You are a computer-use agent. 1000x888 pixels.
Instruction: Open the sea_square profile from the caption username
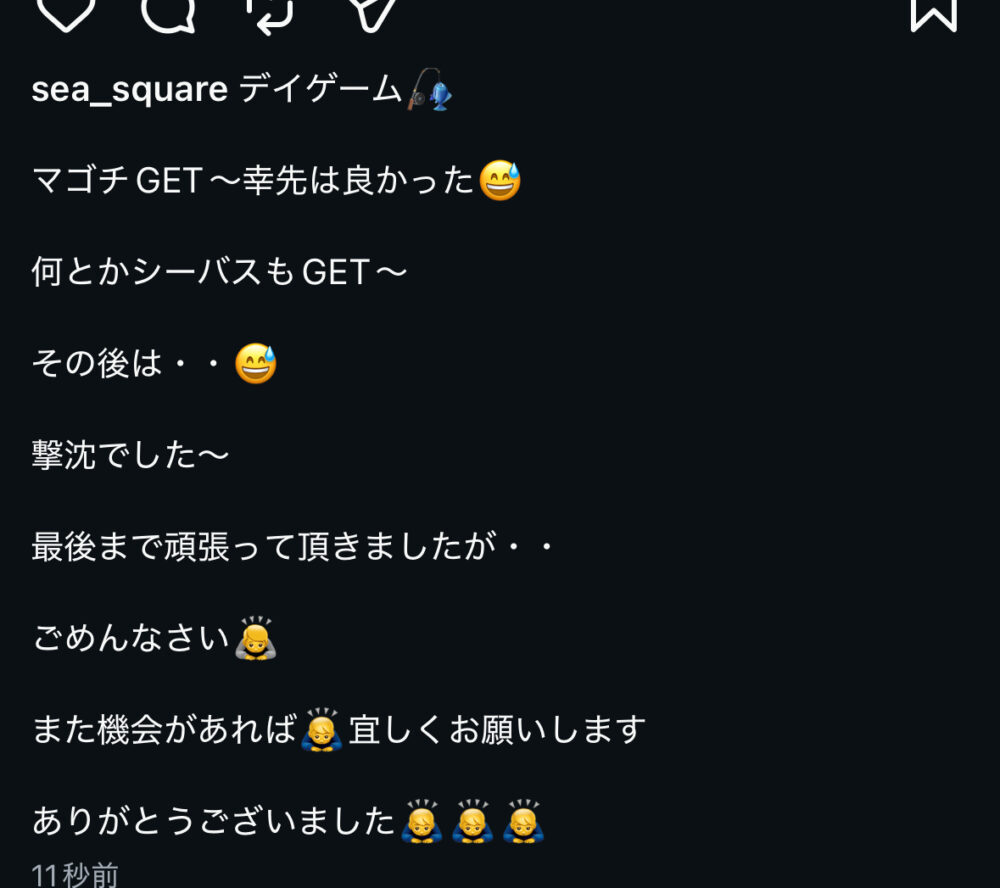130,90
